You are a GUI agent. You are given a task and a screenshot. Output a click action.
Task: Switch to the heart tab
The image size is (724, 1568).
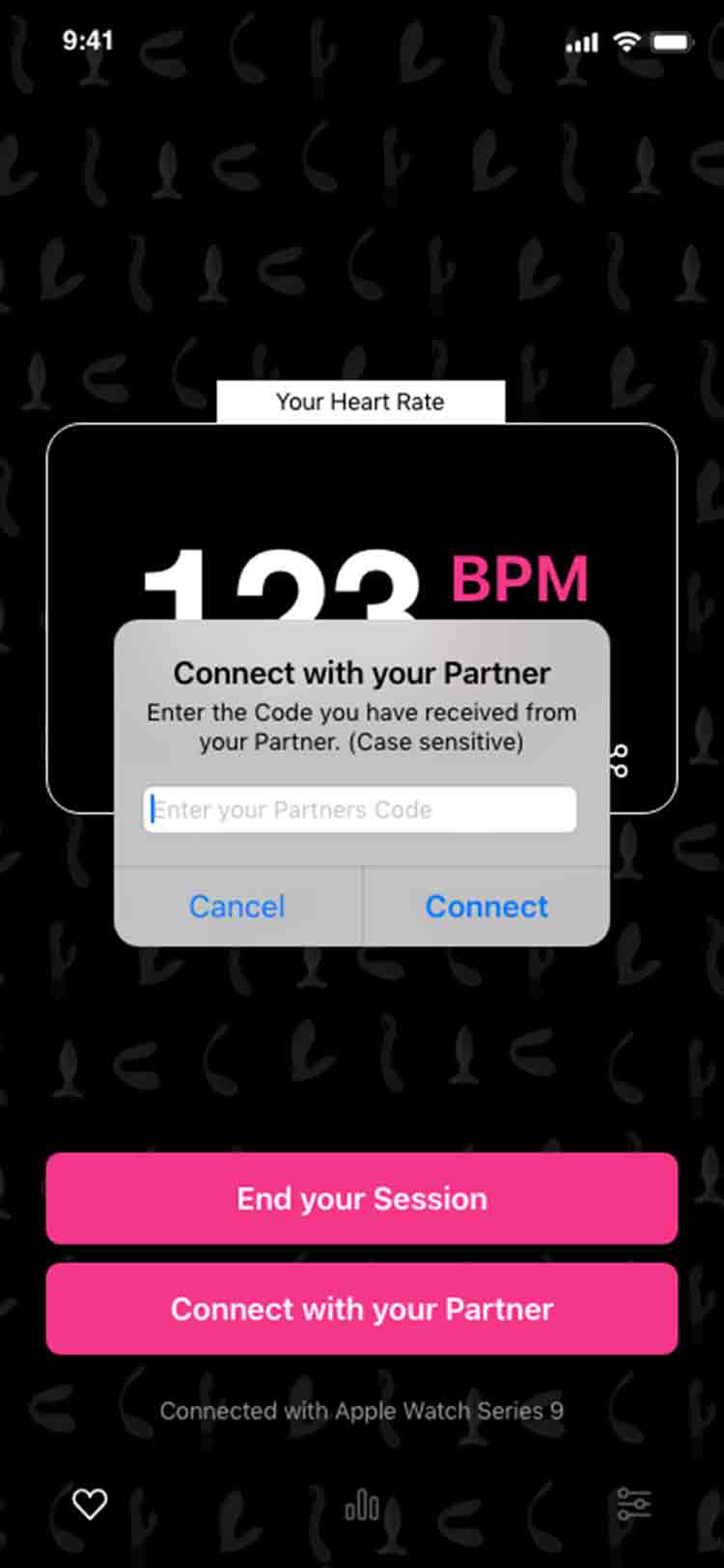[90, 1503]
